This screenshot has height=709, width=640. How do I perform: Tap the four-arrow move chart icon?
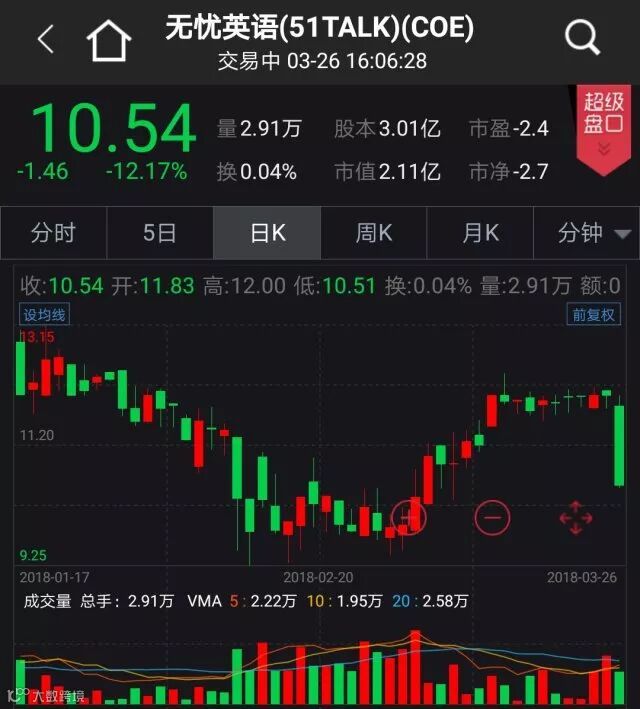point(576,517)
